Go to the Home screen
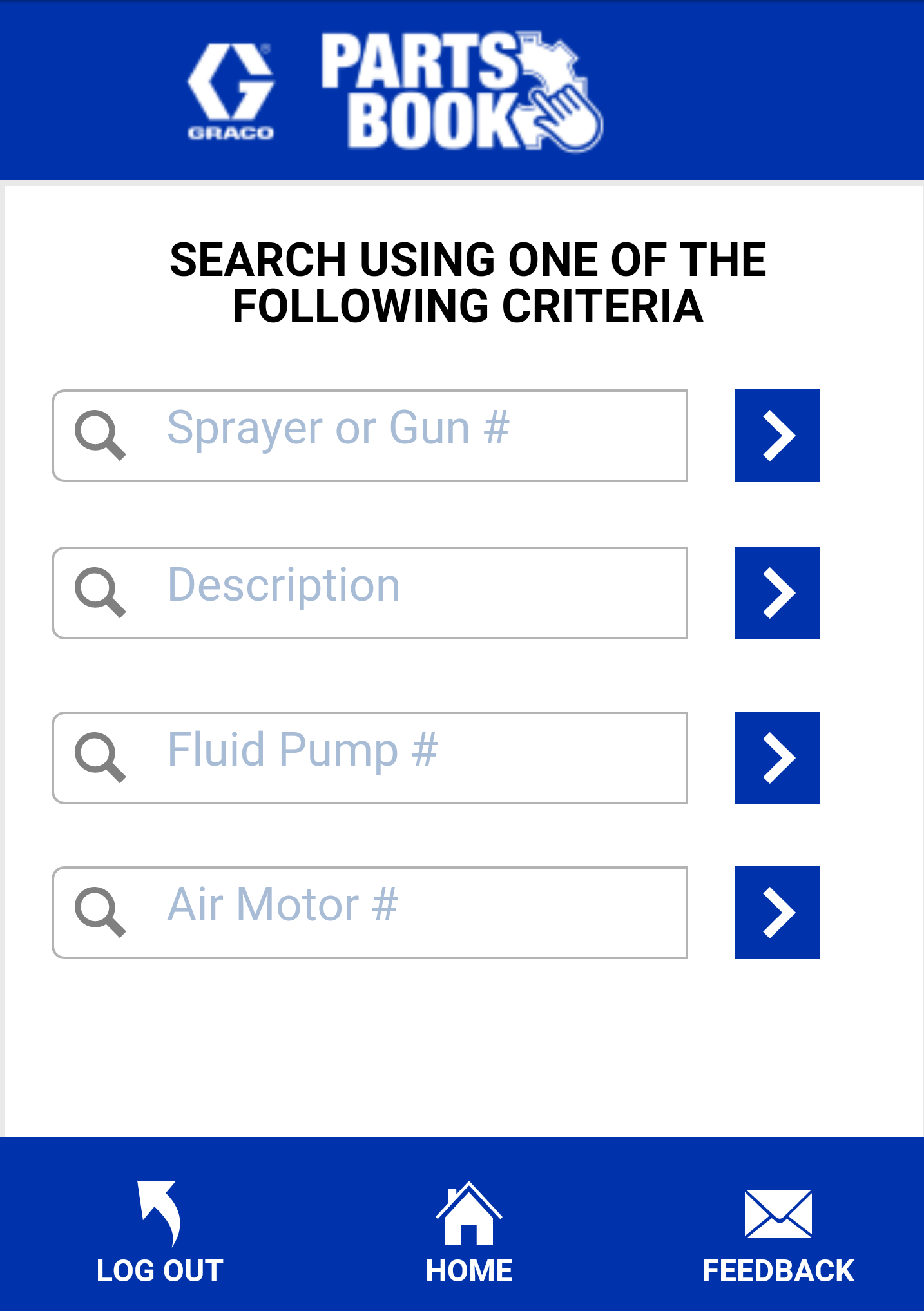This screenshot has width=924, height=1311. click(x=469, y=1232)
